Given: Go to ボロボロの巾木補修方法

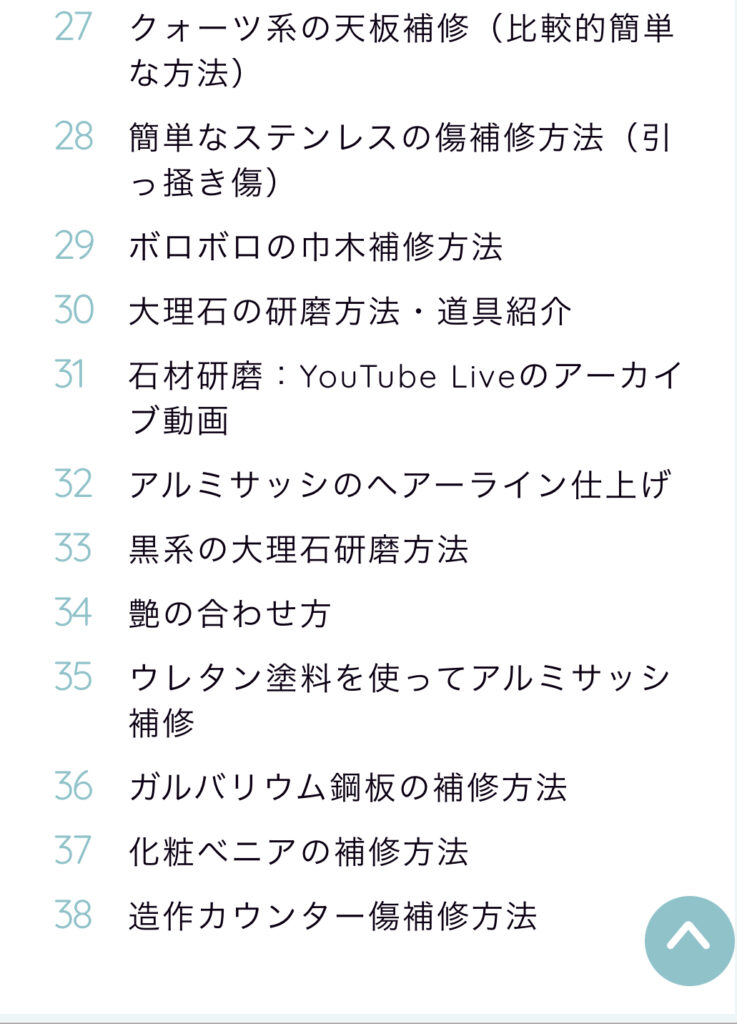Looking at the screenshot, I should [x=315, y=246].
